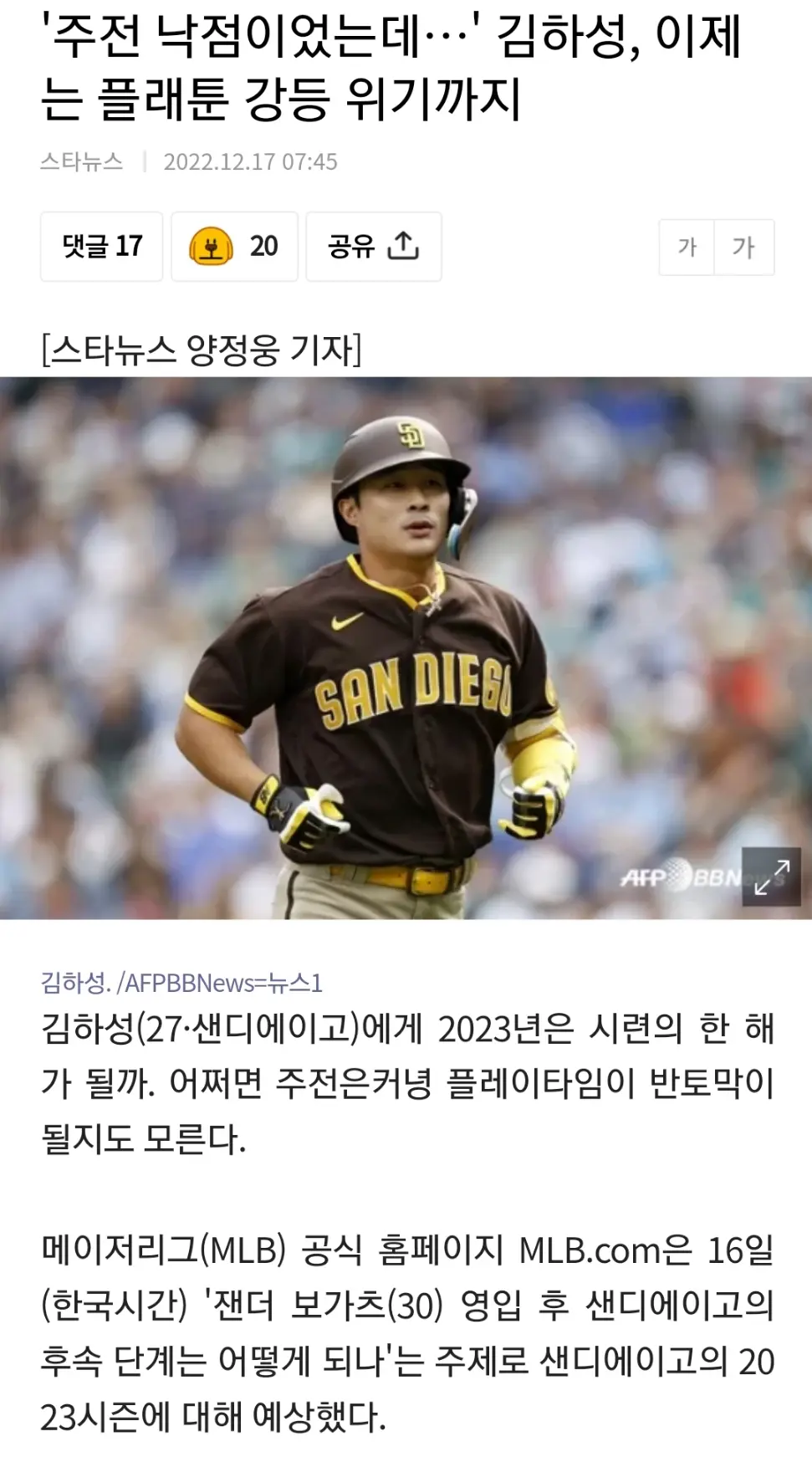The width and height of the screenshot is (812, 1462).
Task: Tap the emoji reaction button with 20
Action: tap(234, 247)
